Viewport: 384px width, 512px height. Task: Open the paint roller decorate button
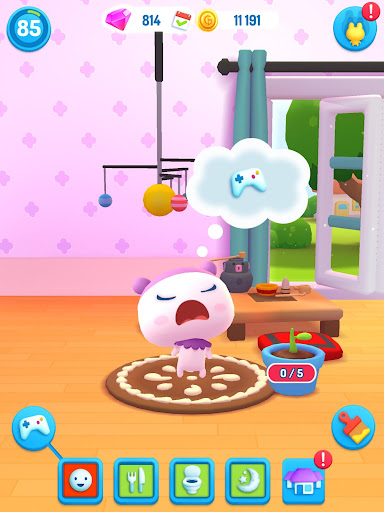353,427
